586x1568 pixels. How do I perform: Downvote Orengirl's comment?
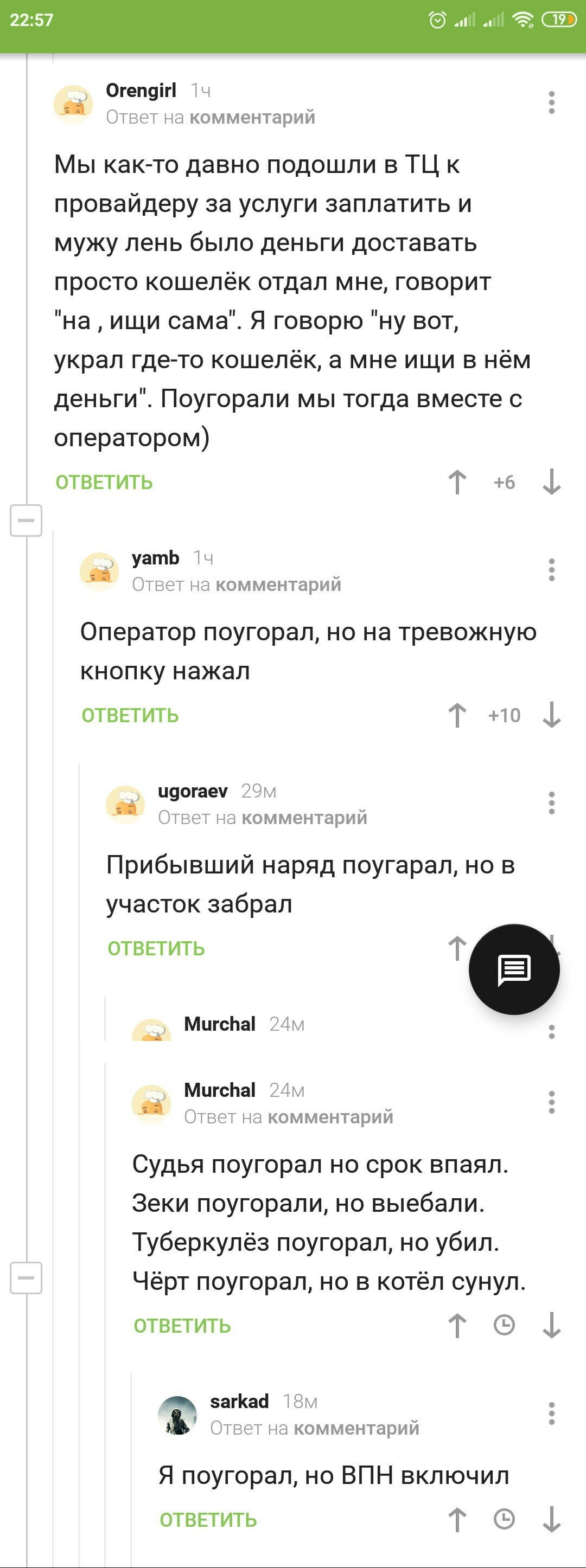click(x=551, y=482)
